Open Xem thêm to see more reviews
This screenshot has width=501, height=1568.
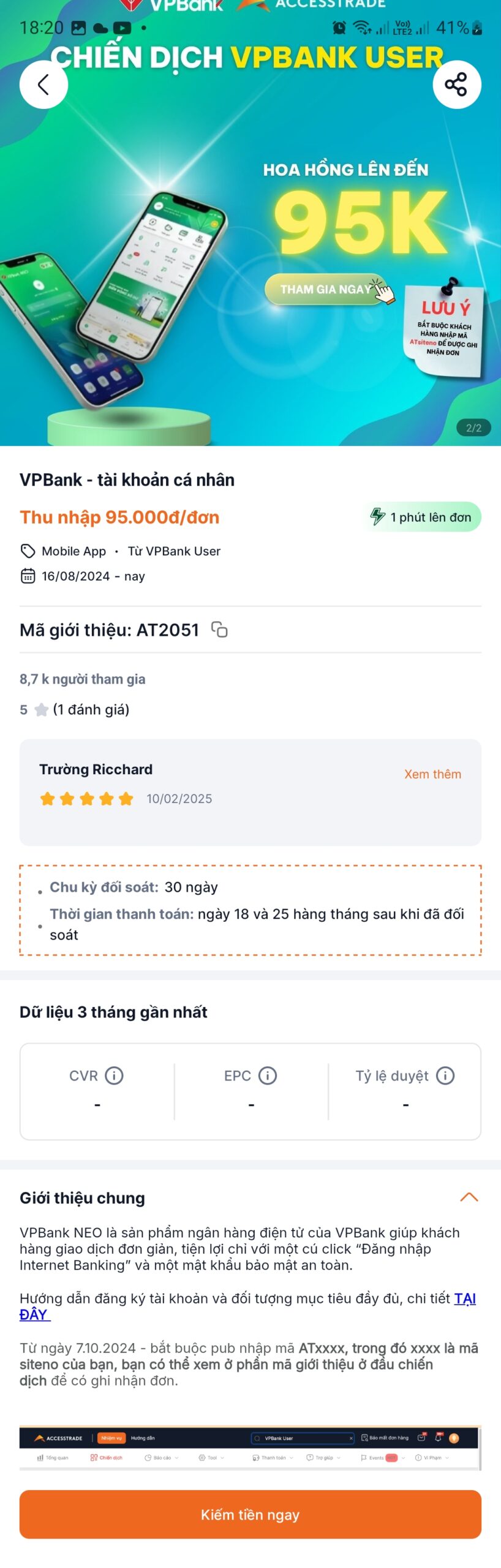(432, 774)
